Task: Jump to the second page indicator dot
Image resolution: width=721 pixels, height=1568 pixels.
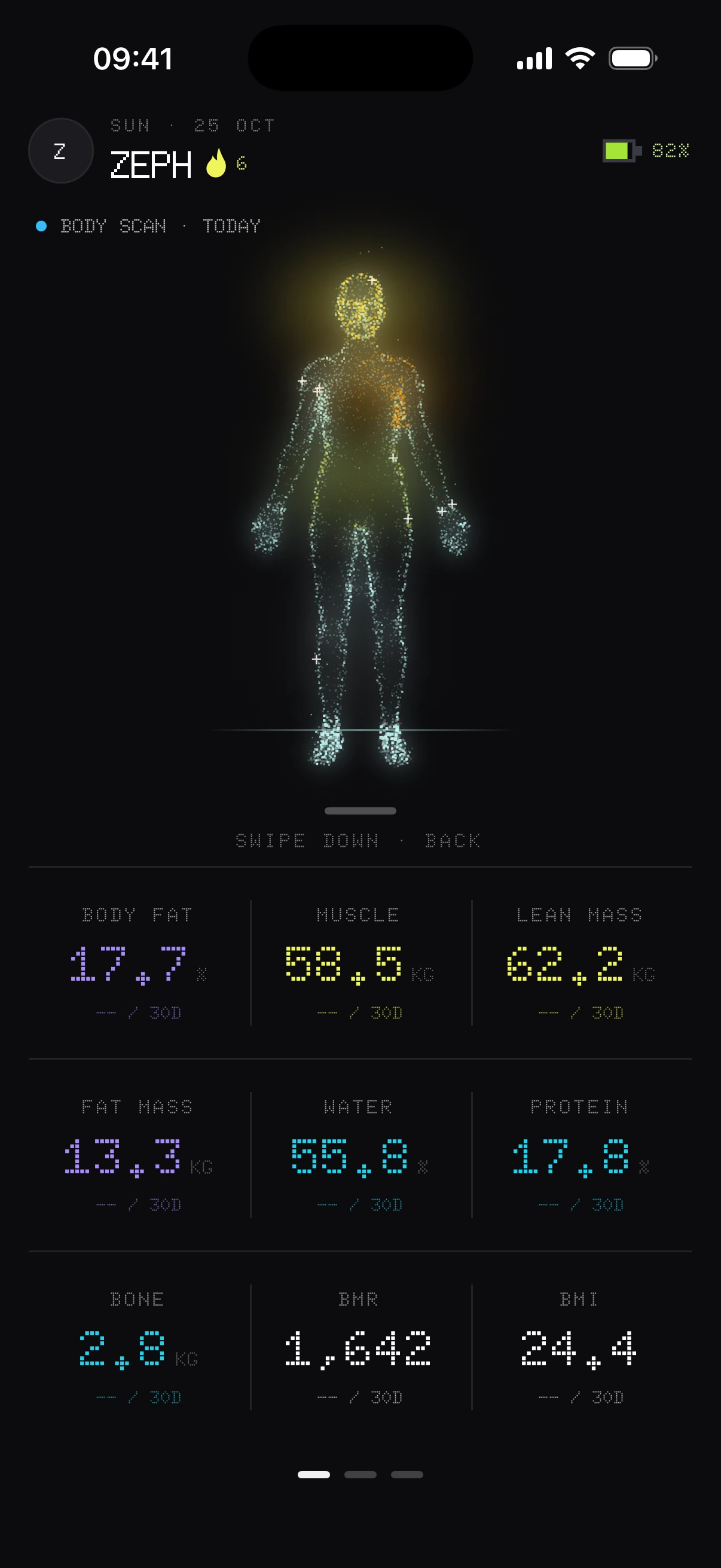Action: (360, 1474)
